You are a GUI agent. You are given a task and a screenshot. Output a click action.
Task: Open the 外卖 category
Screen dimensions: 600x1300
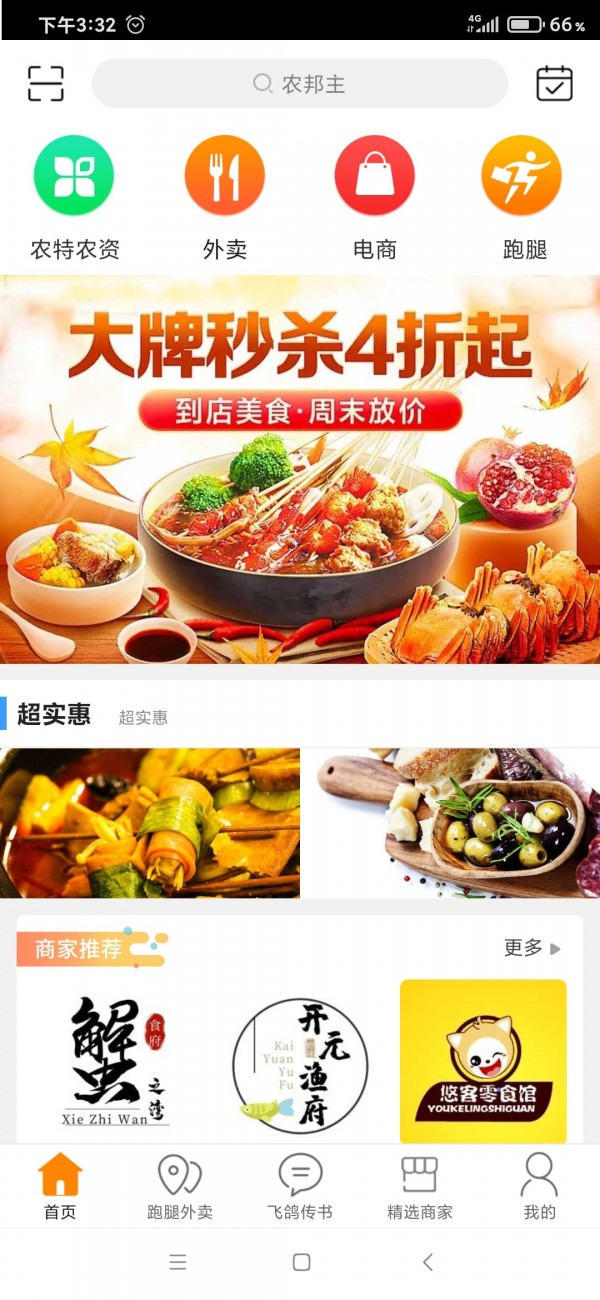tap(225, 198)
